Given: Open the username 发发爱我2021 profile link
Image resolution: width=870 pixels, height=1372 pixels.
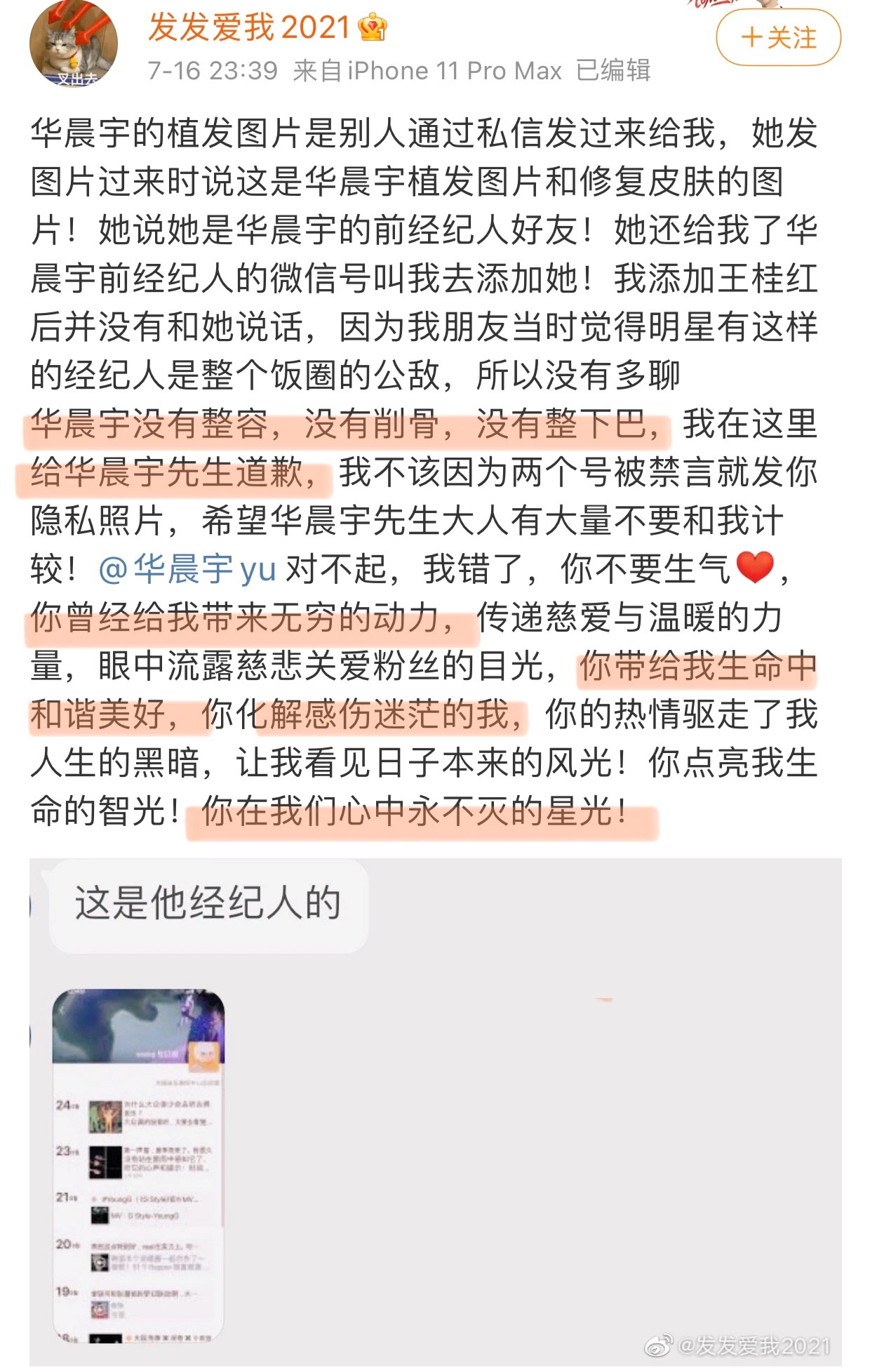Looking at the screenshot, I should click(249, 28).
